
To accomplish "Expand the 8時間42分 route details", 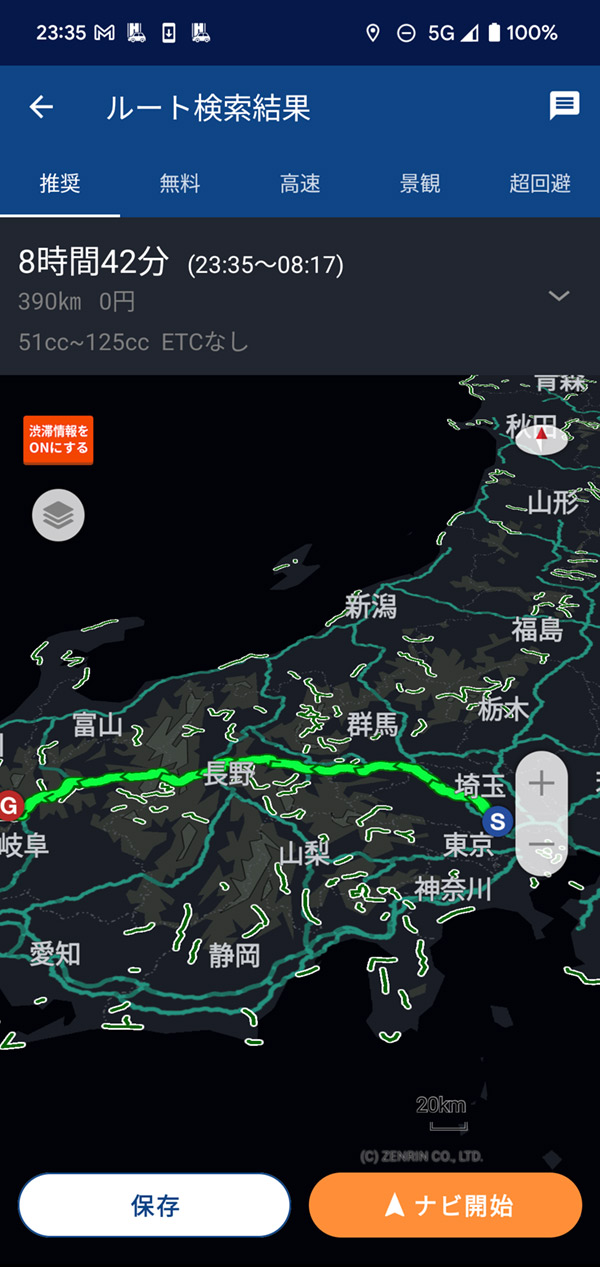I will (x=559, y=296).
